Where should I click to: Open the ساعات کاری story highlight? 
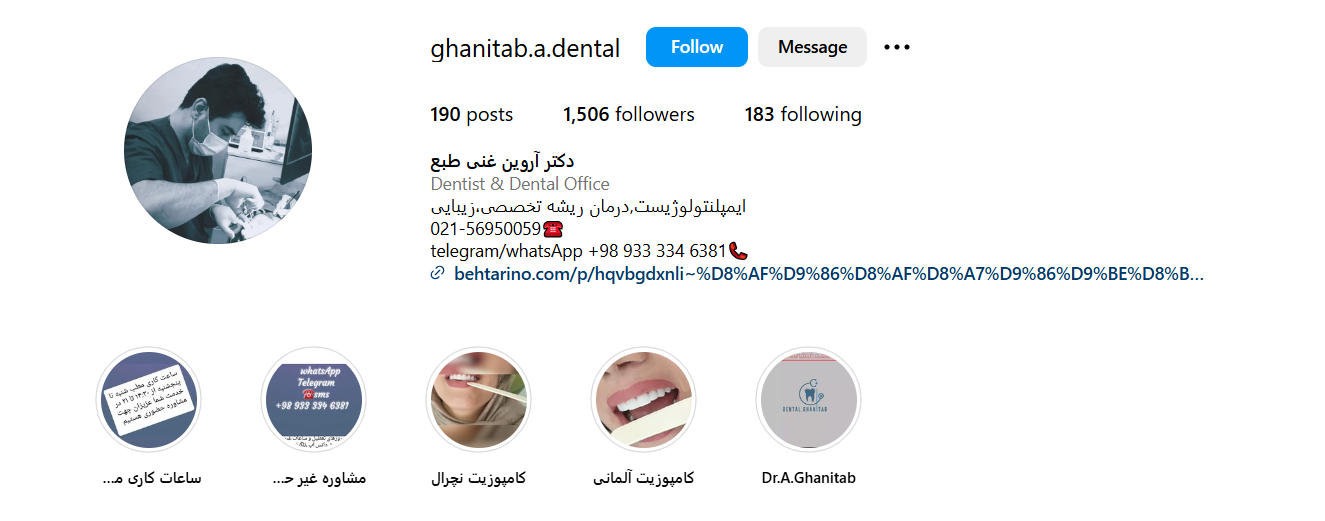149,400
